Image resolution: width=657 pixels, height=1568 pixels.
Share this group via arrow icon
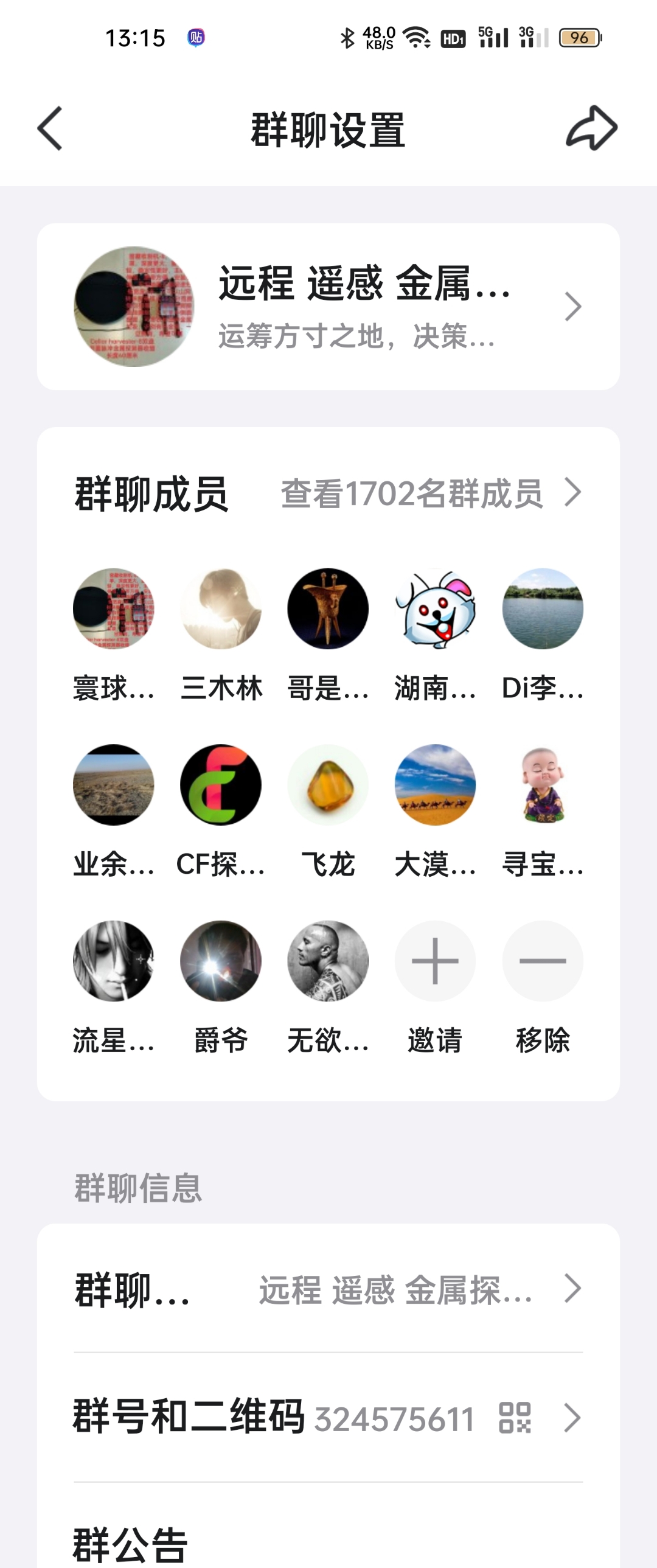tap(591, 128)
